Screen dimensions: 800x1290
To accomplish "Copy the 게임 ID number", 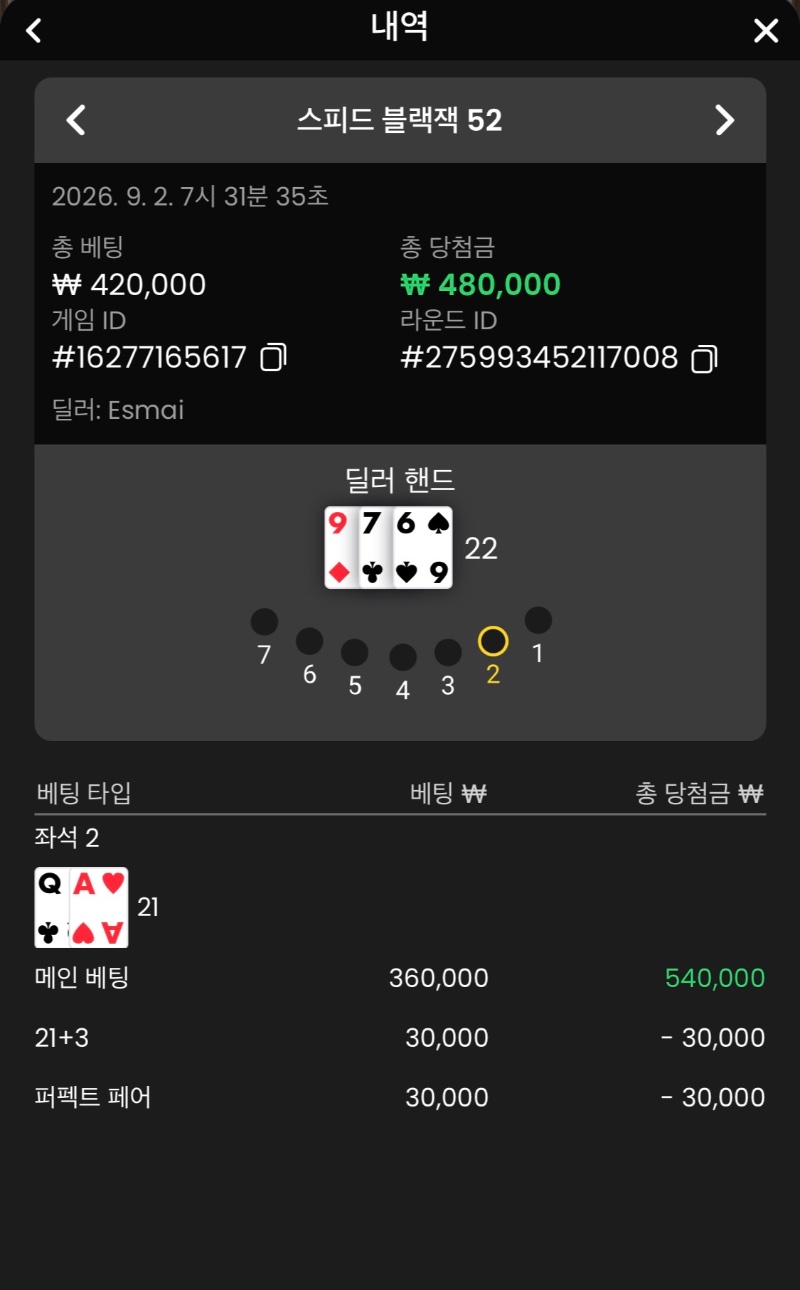I will tap(274, 357).
